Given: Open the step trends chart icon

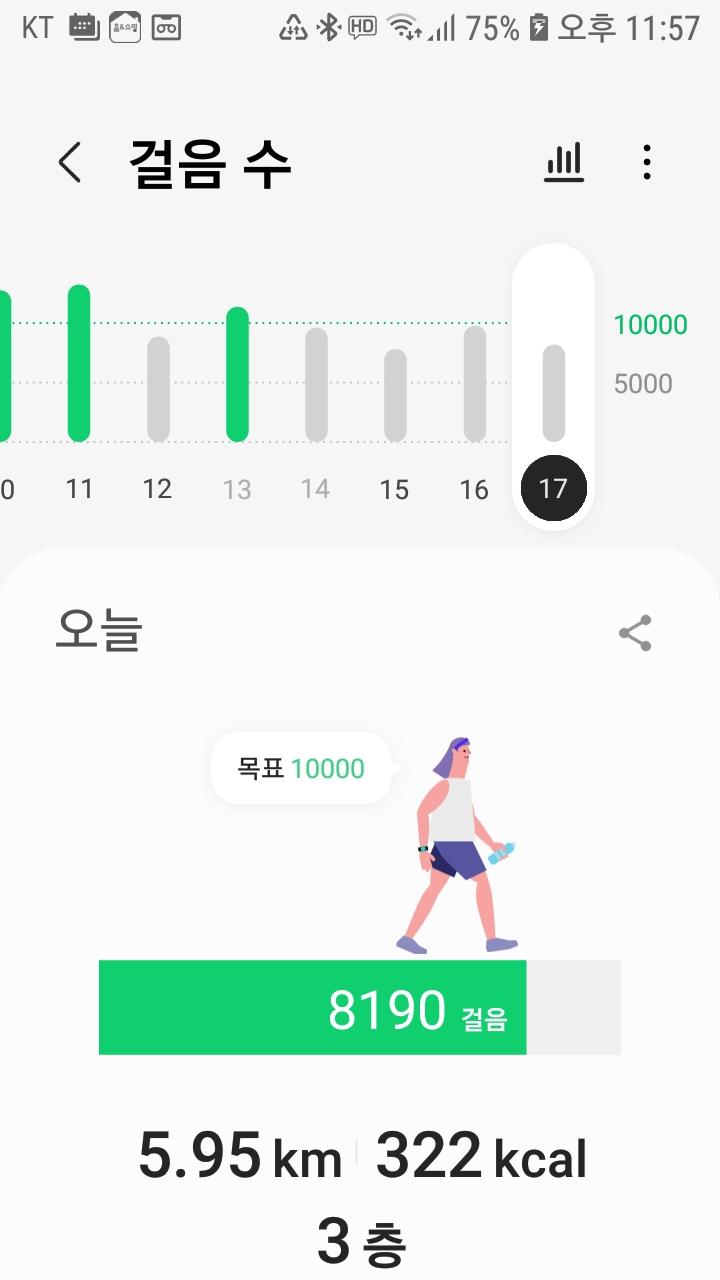Looking at the screenshot, I should [564, 162].
